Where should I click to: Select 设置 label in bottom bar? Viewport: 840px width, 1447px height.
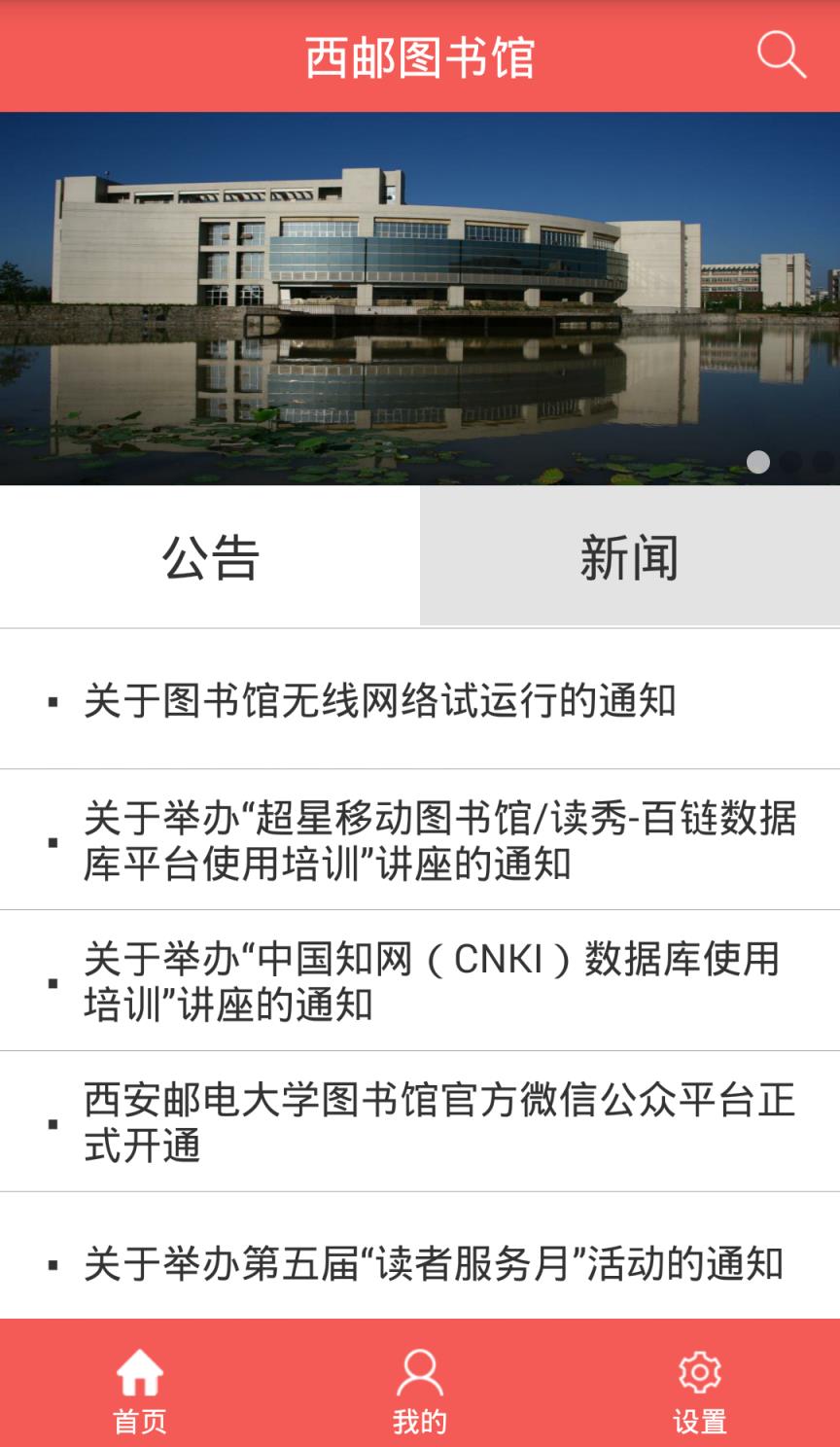pyautogui.click(x=698, y=1423)
